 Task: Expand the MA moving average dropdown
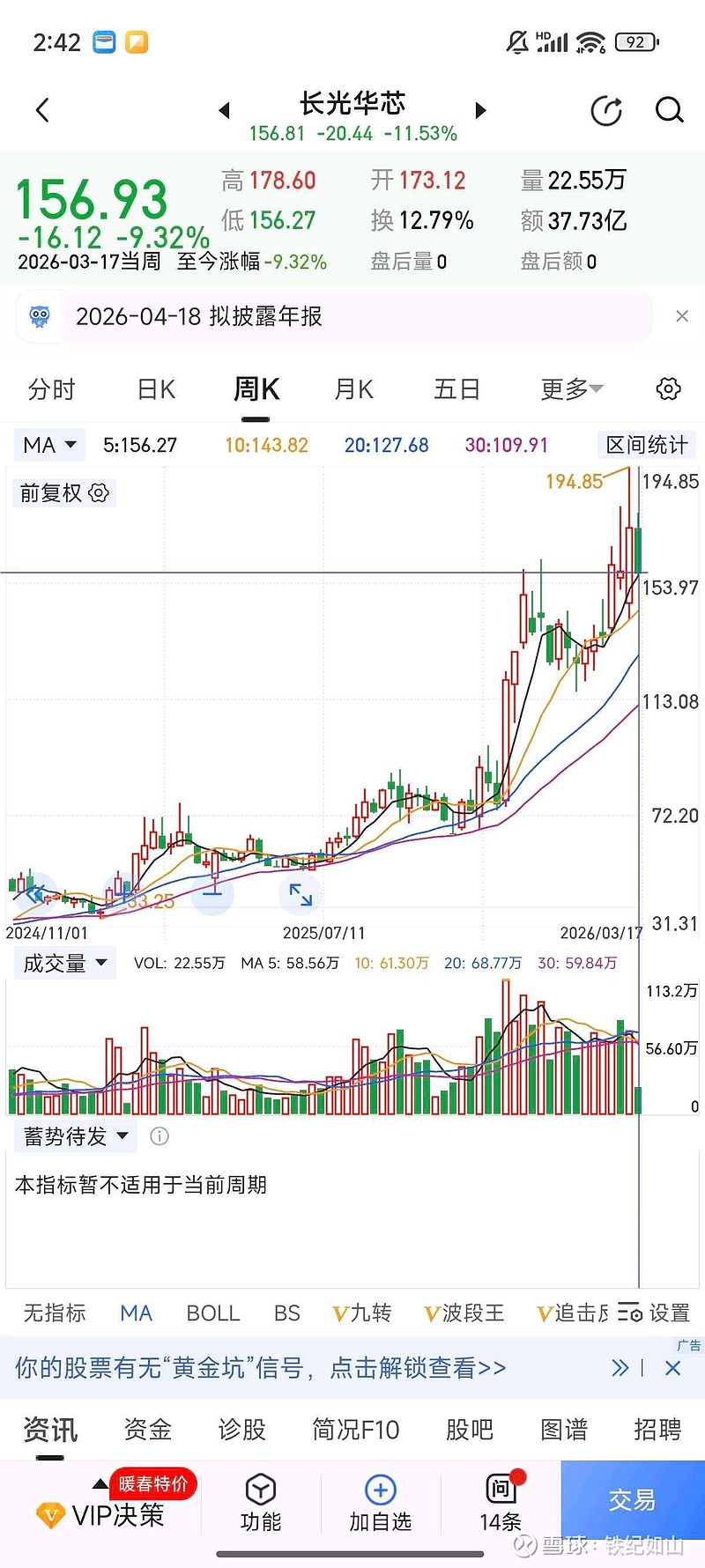click(49, 445)
